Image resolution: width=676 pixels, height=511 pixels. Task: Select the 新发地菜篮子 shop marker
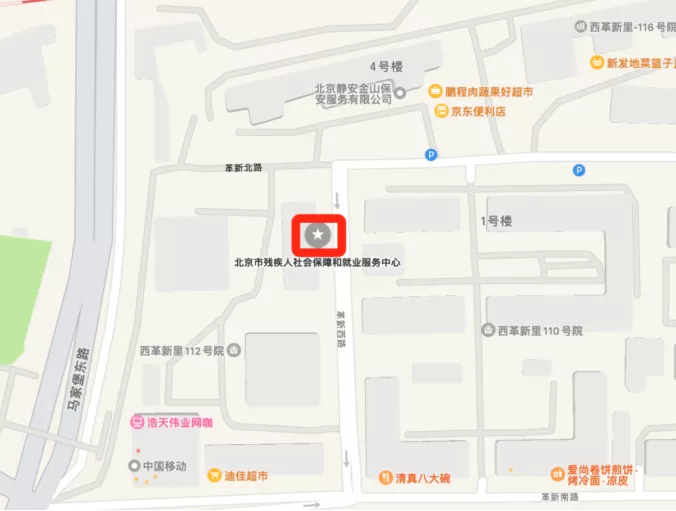pos(597,62)
